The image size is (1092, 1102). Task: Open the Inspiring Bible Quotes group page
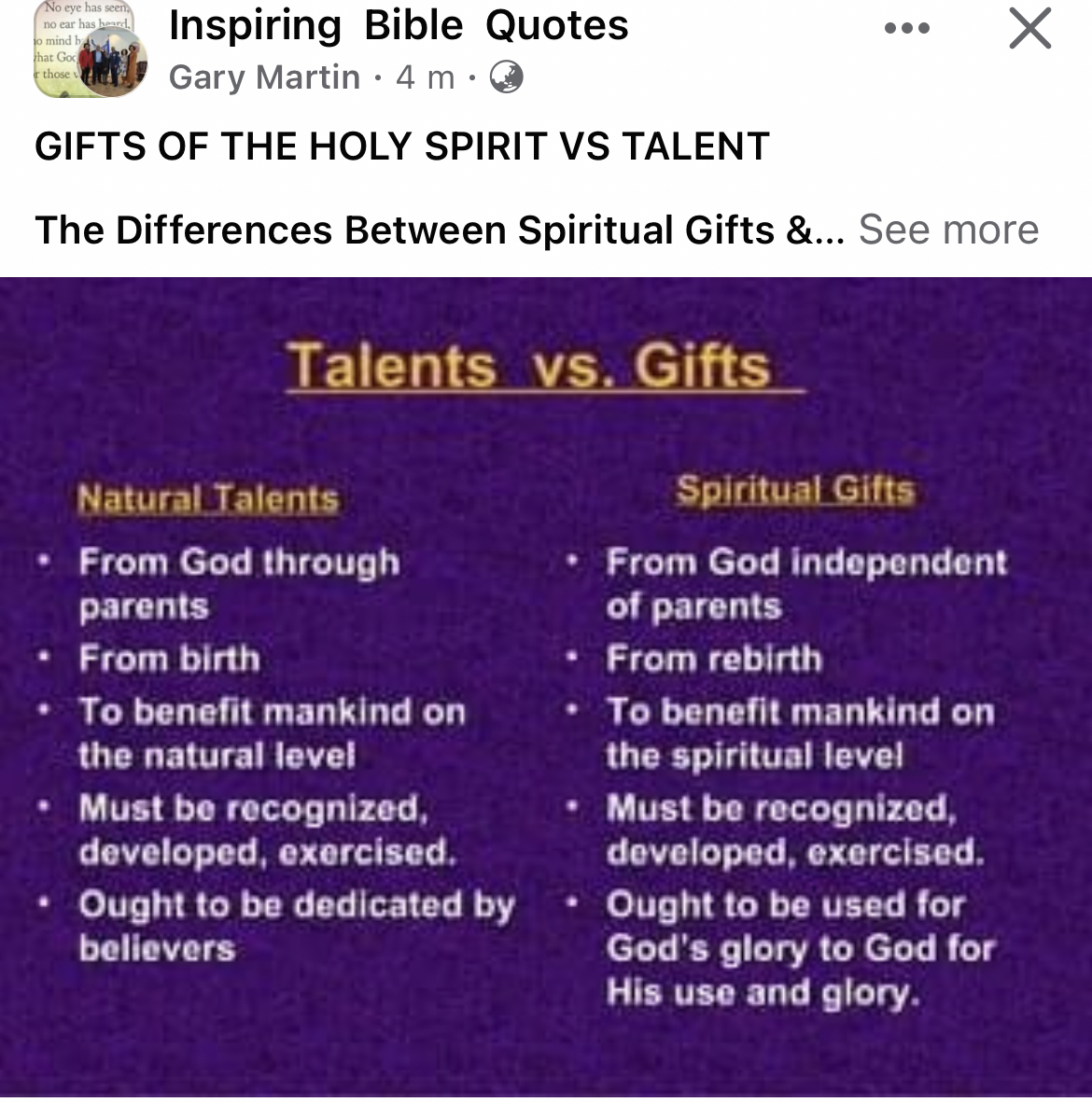[399, 25]
